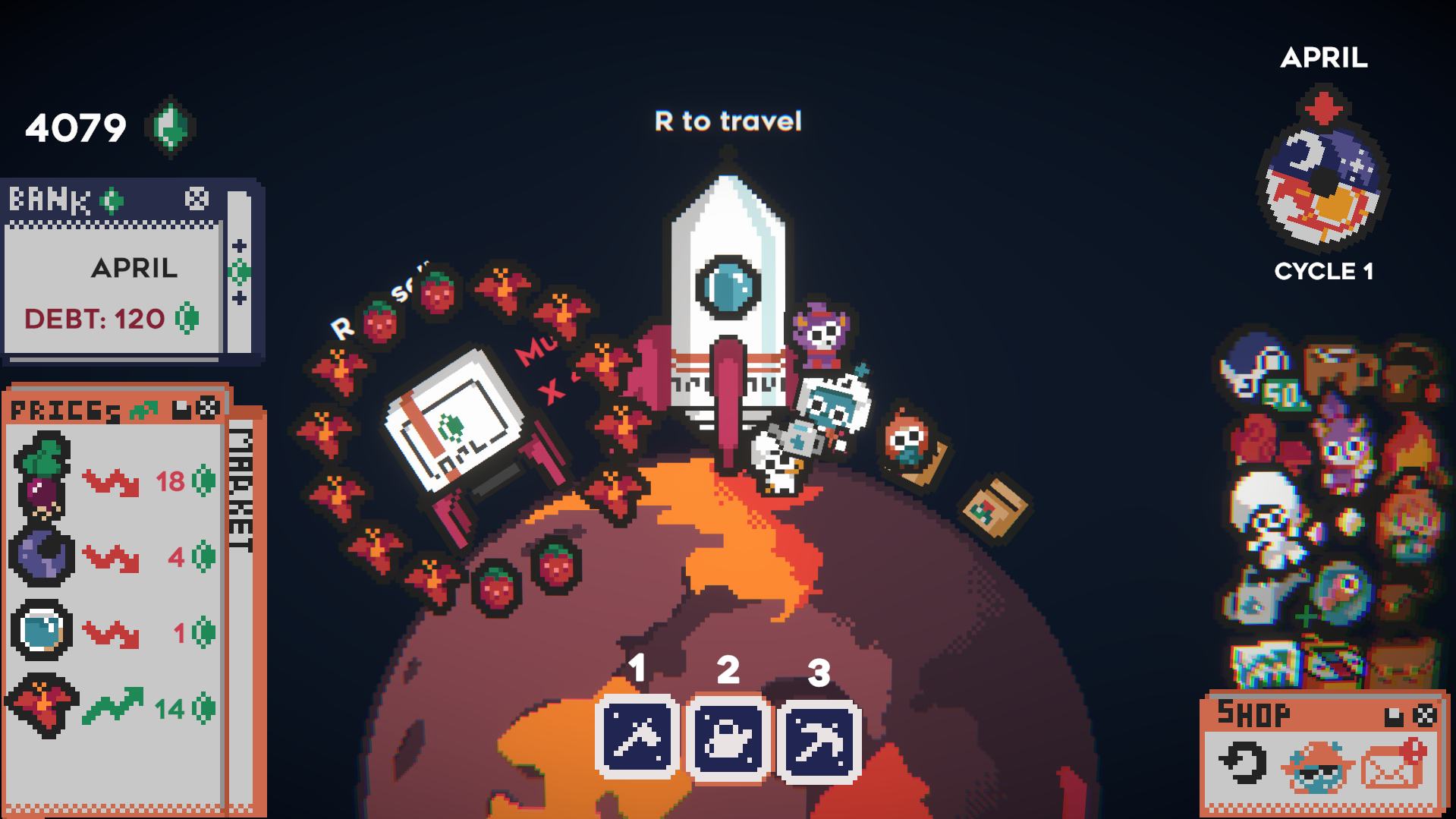Screen dimensions: 1456x819
Task: Select the watering can in slot 2
Action: point(728,739)
